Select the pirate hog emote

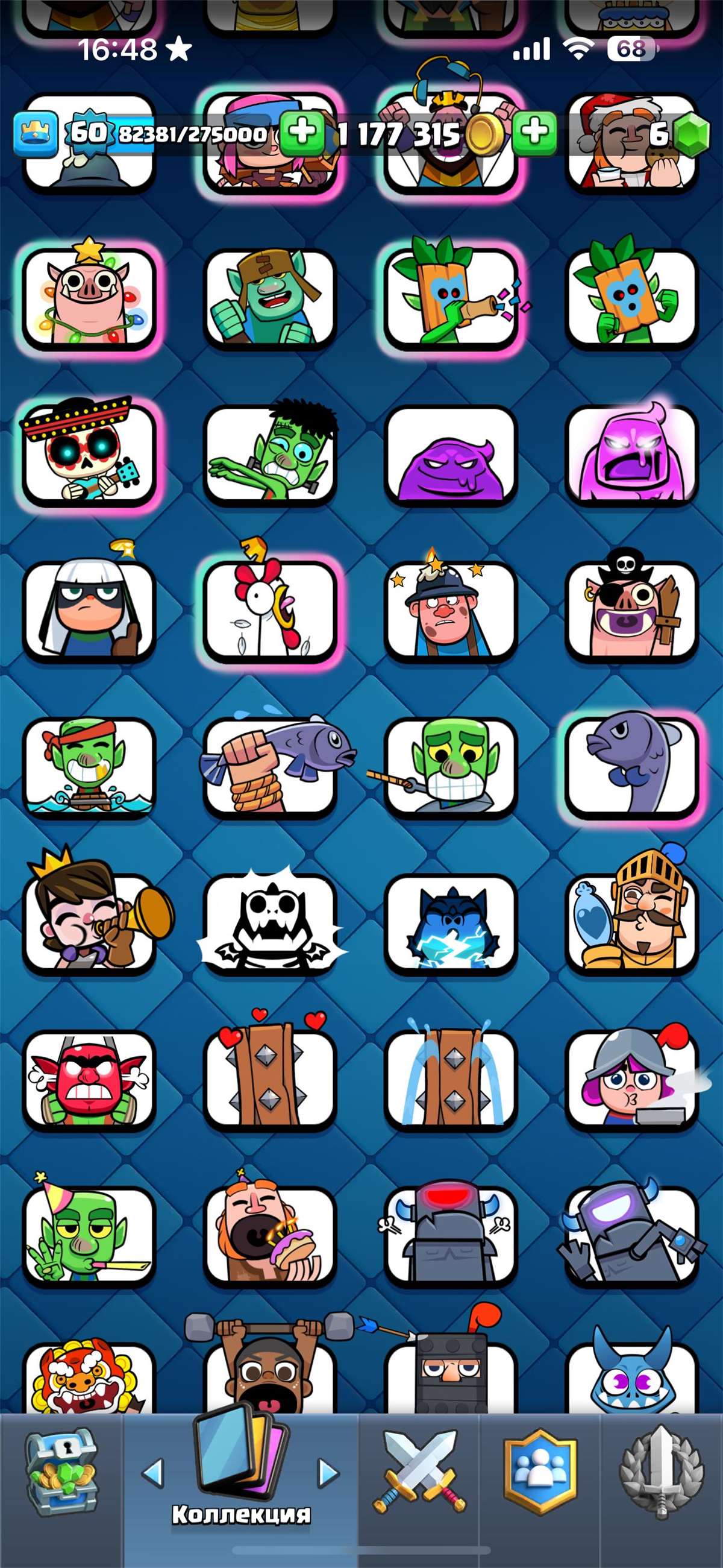631,610
